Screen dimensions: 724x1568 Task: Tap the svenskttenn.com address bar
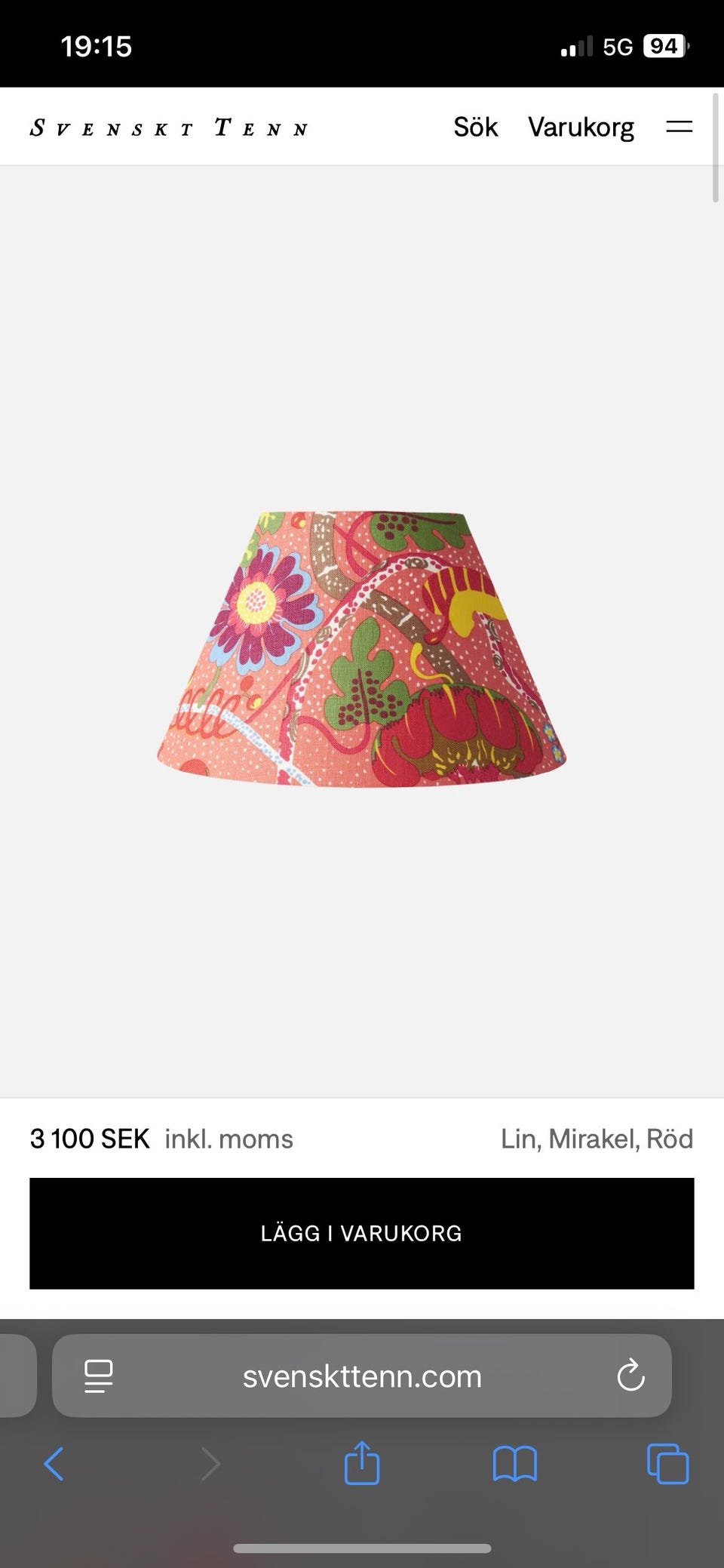point(362,1376)
